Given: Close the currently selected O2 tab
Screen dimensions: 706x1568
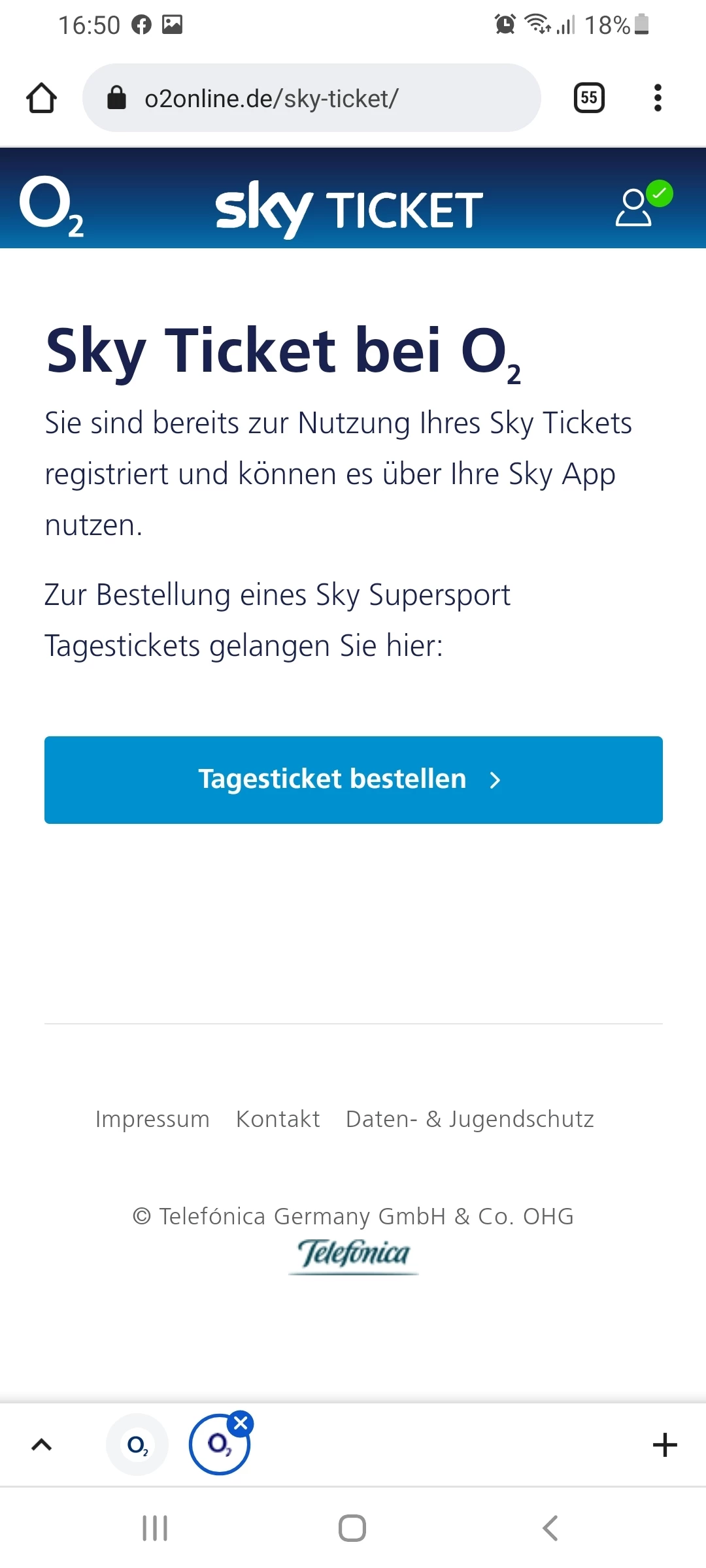Looking at the screenshot, I should point(241,1423).
